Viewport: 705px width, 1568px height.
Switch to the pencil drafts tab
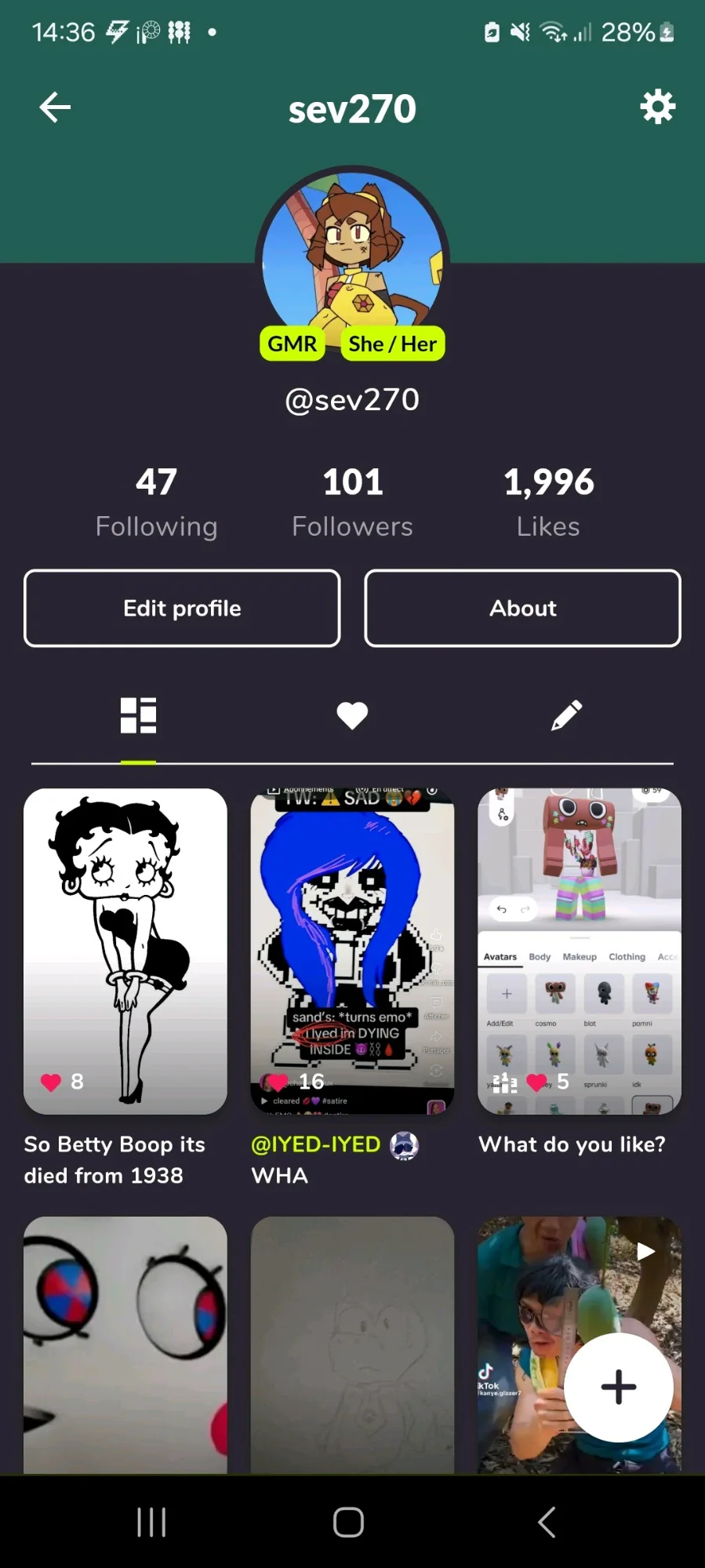(x=566, y=715)
